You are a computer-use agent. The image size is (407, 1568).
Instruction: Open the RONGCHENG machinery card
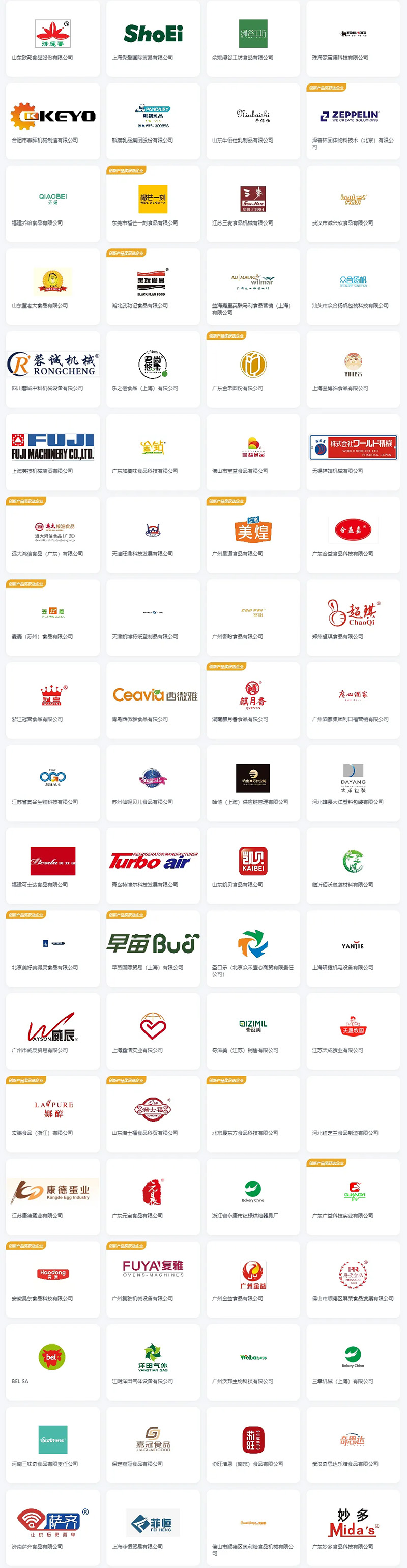pos(53,369)
